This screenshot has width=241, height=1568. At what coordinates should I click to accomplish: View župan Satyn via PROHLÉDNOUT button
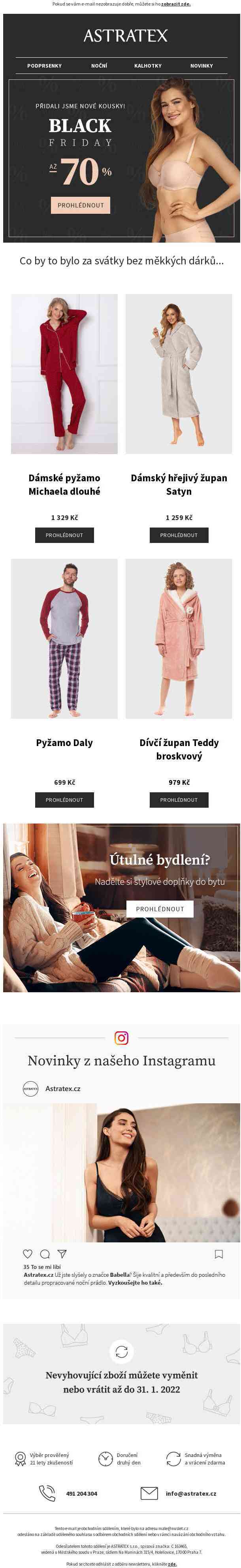[178, 535]
